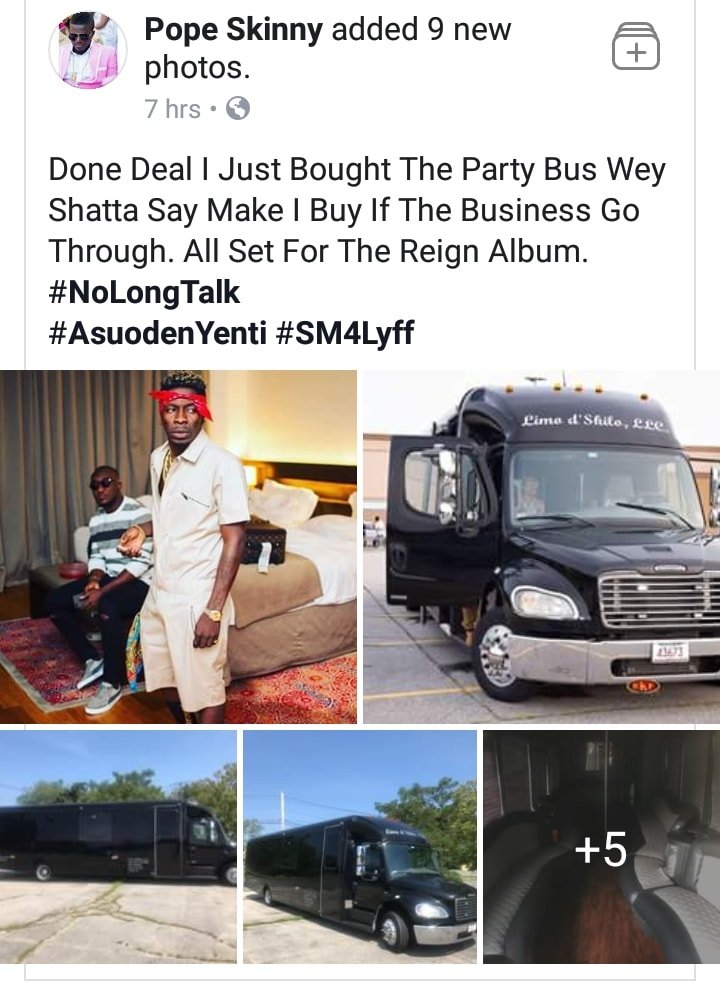
Task: Open the Pope Skinny profile name link
Action: 234,30
